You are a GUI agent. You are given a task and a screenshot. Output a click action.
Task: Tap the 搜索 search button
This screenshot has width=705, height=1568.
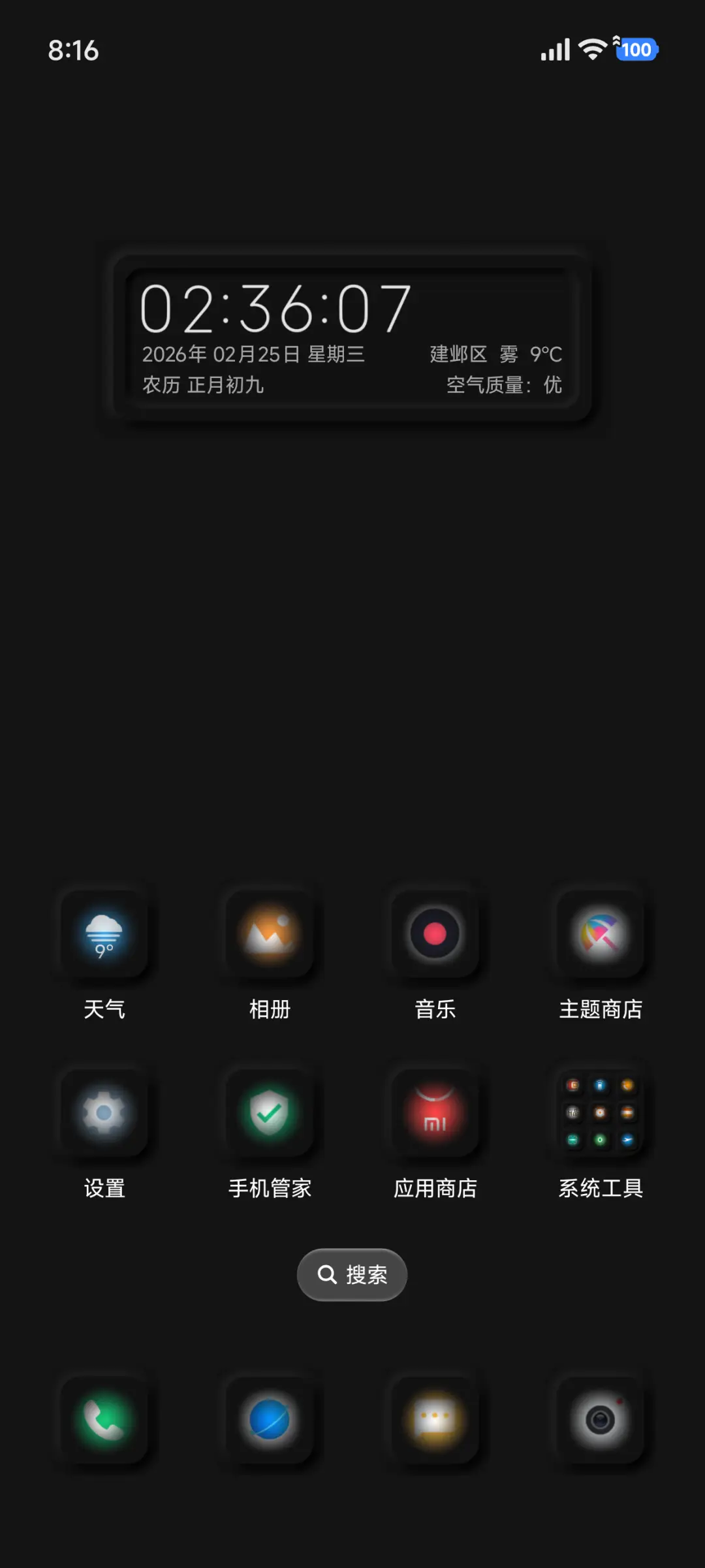coord(352,1274)
